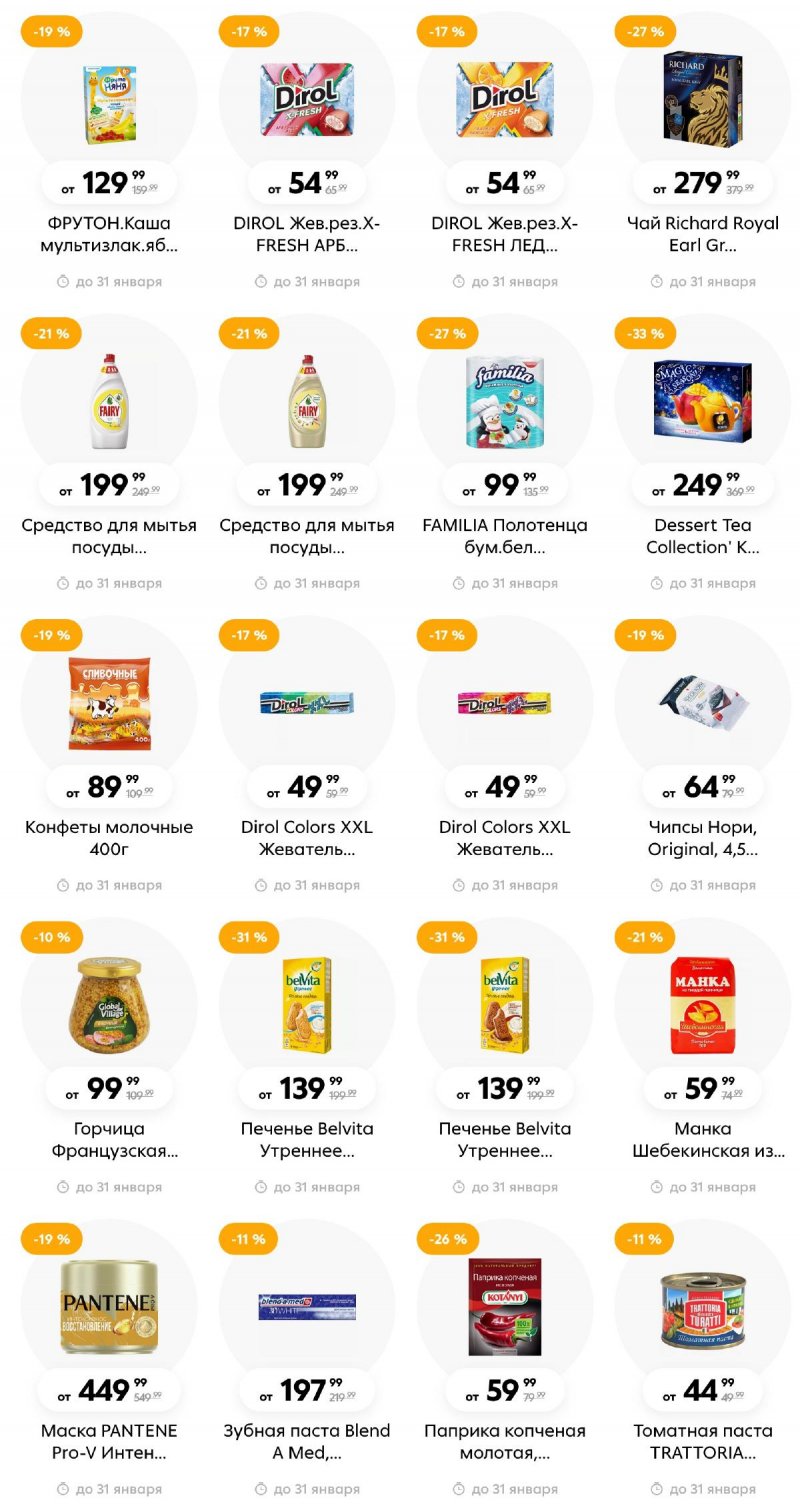Viewport: 800px width, 1510px height.
Task: Open the DIROL X-FRESH АРБ gum card
Action: (x=307, y=100)
